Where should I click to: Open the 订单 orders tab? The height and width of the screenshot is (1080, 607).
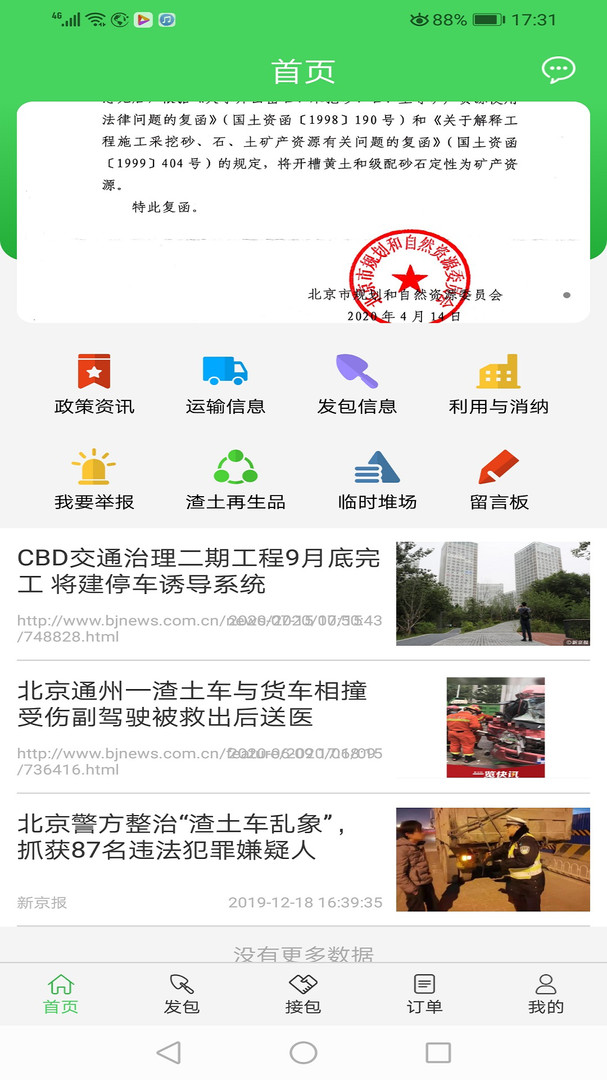[x=424, y=994]
